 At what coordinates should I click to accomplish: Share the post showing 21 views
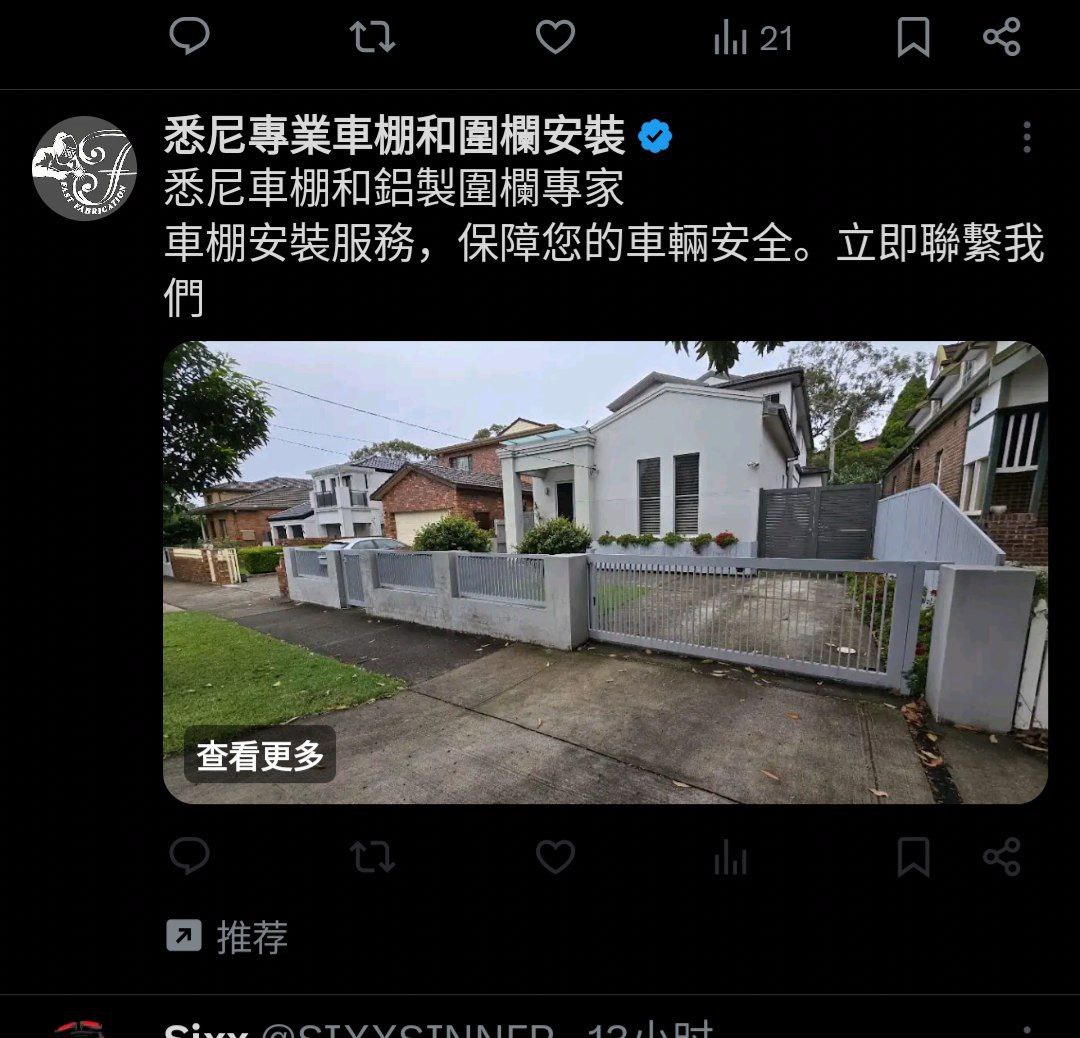coord(1001,37)
